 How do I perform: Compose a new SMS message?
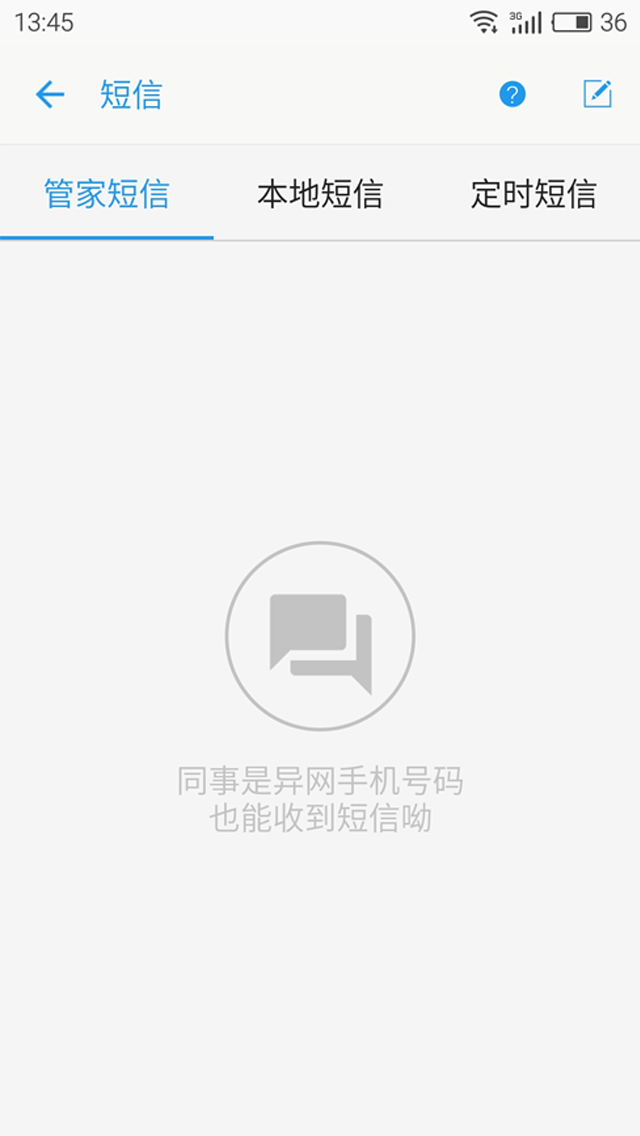click(x=597, y=94)
